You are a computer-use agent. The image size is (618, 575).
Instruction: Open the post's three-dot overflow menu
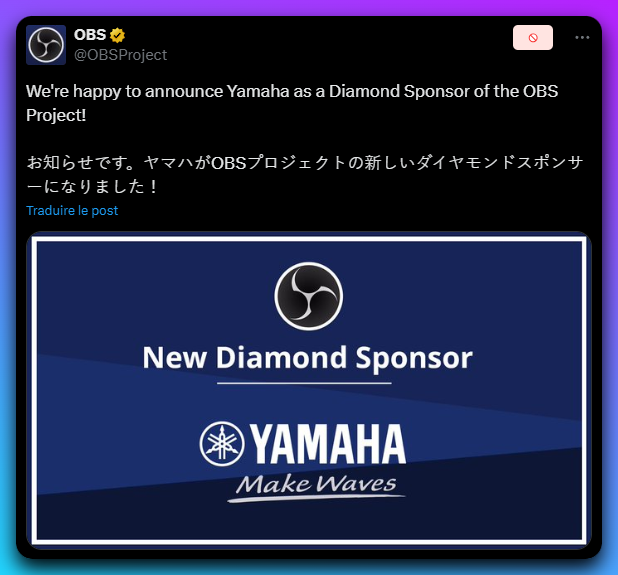582,38
